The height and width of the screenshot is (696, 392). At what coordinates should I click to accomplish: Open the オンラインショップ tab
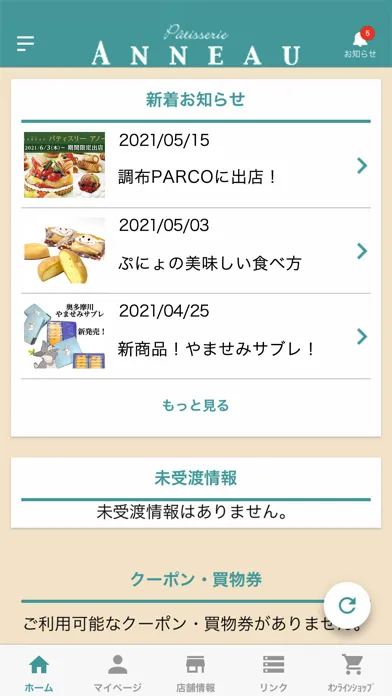[351, 672]
